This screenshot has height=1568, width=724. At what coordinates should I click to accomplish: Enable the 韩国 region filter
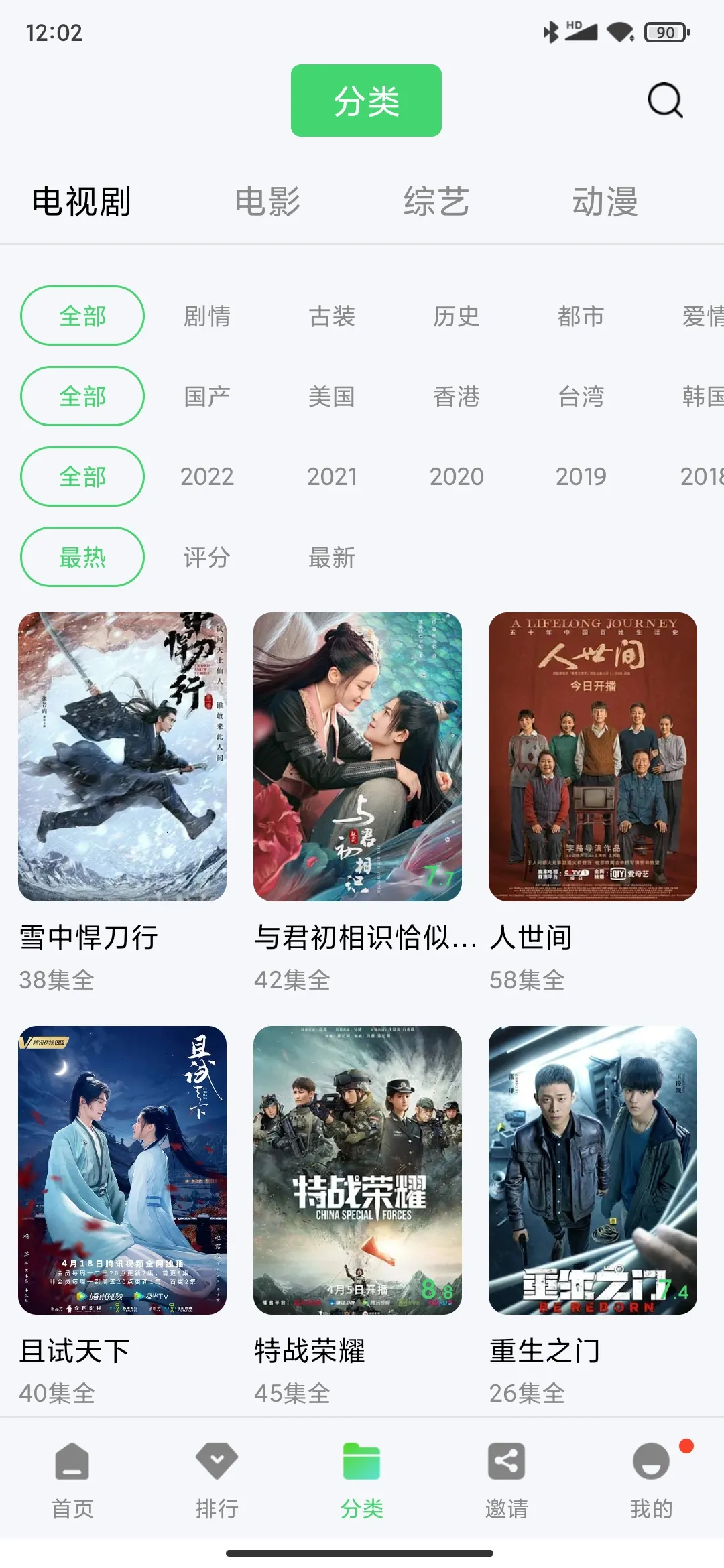704,396
